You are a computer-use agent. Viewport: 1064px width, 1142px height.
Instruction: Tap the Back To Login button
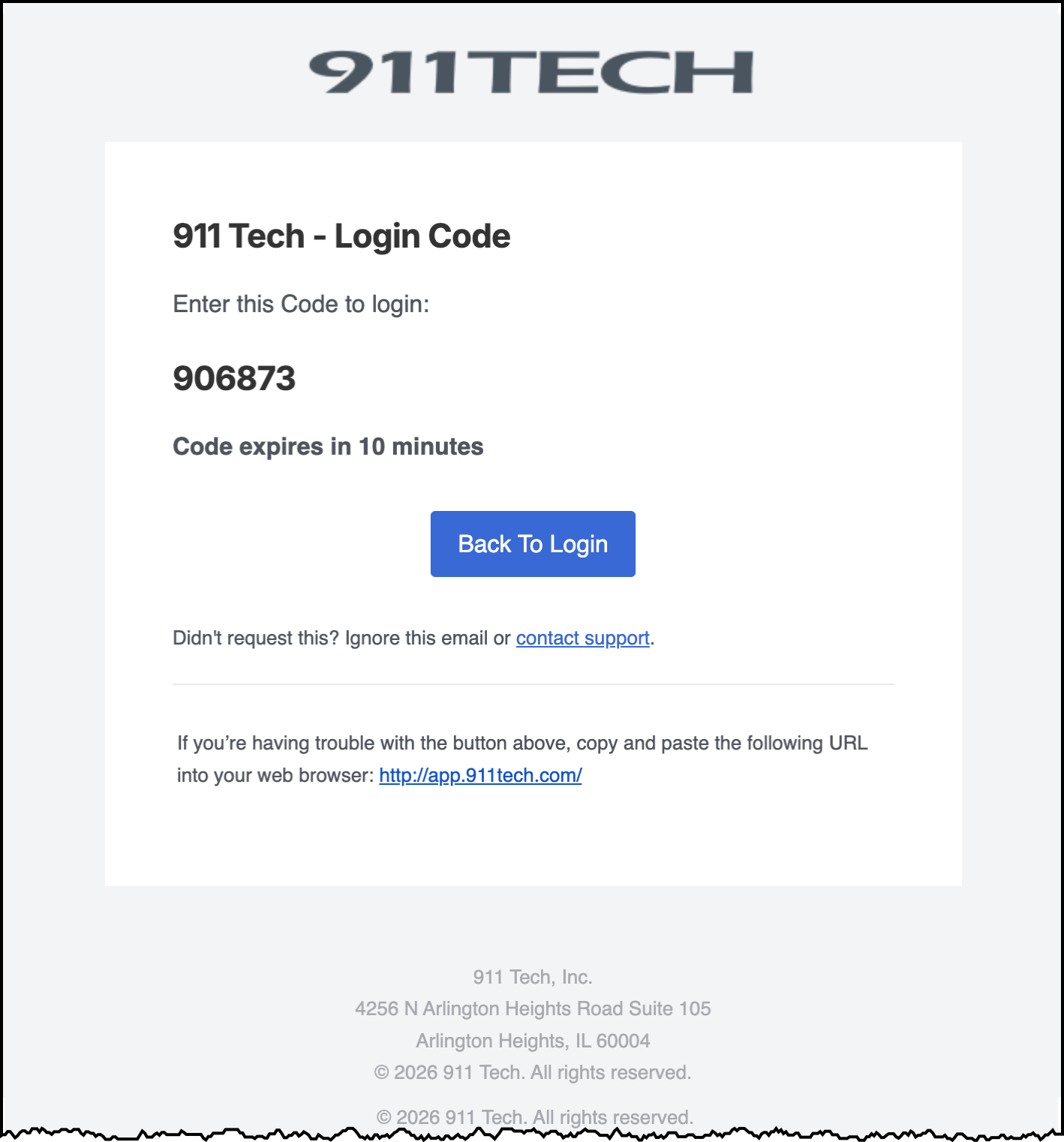coord(533,544)
